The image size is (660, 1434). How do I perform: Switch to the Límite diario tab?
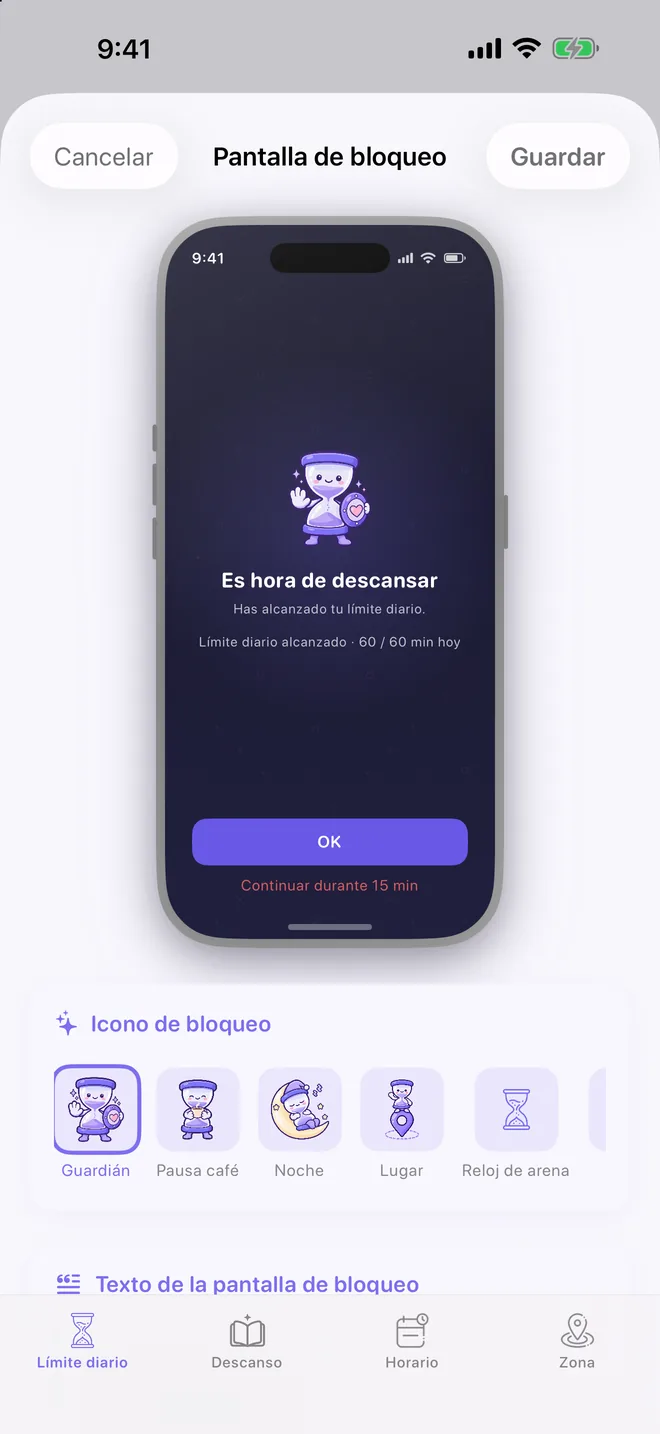82,1341
